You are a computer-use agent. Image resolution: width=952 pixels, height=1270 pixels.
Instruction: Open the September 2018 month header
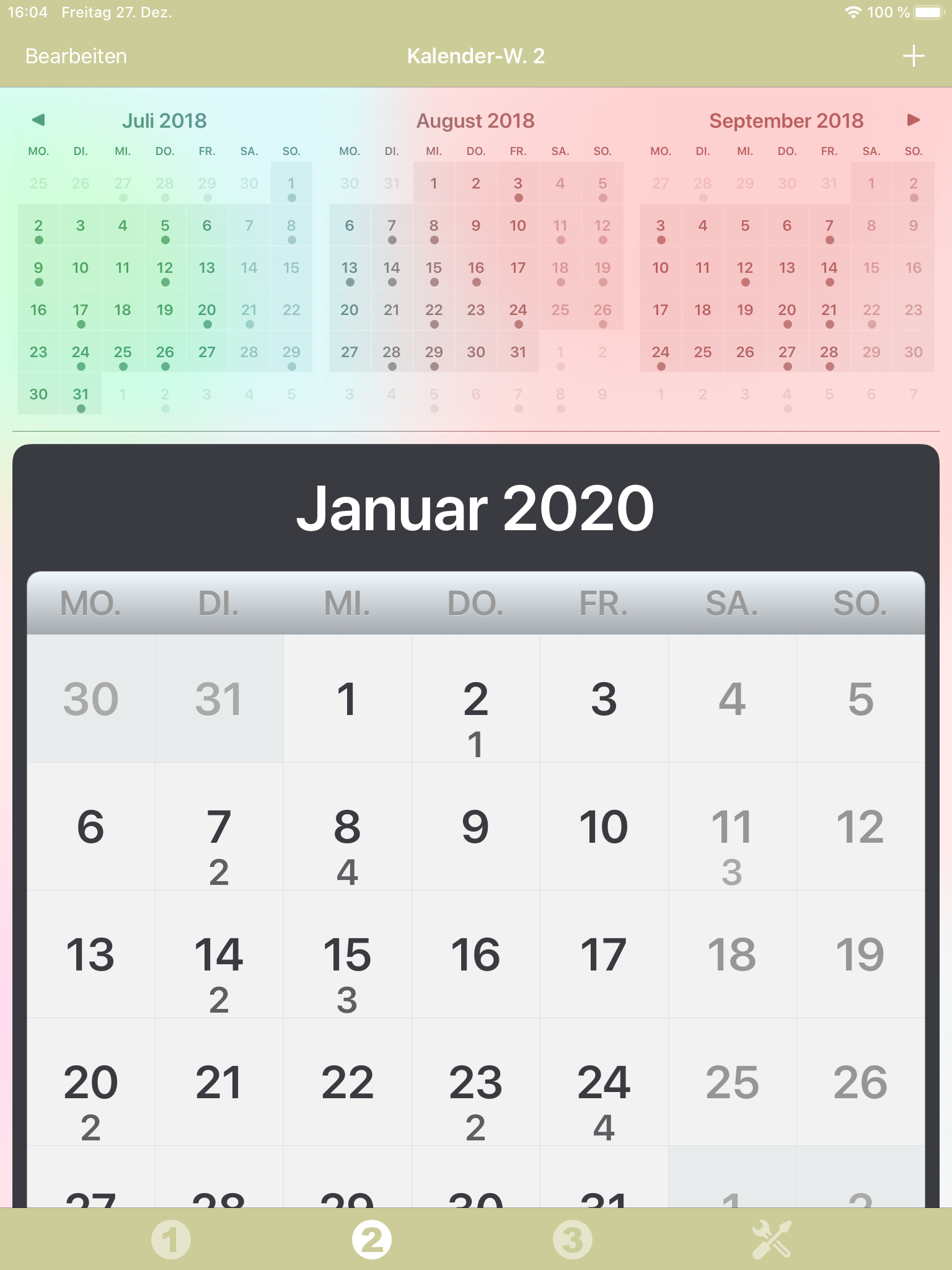pos(788,120)
